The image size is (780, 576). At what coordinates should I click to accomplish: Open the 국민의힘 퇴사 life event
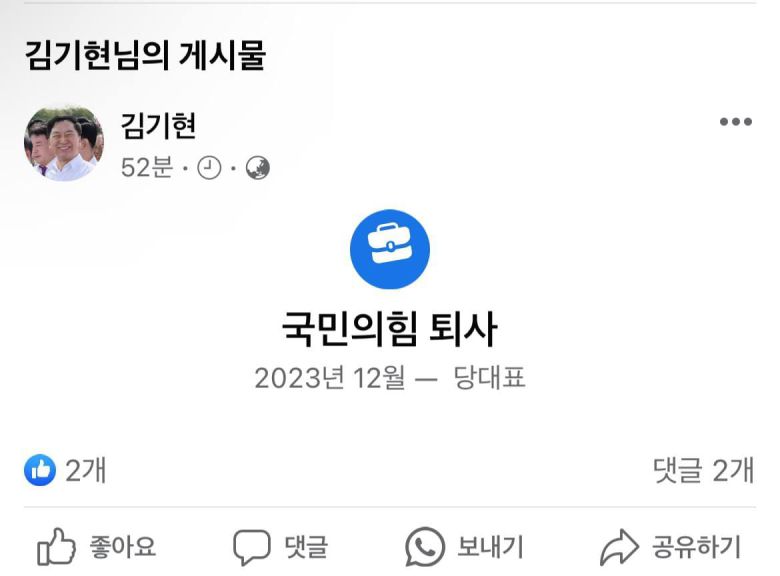[389, 329]
